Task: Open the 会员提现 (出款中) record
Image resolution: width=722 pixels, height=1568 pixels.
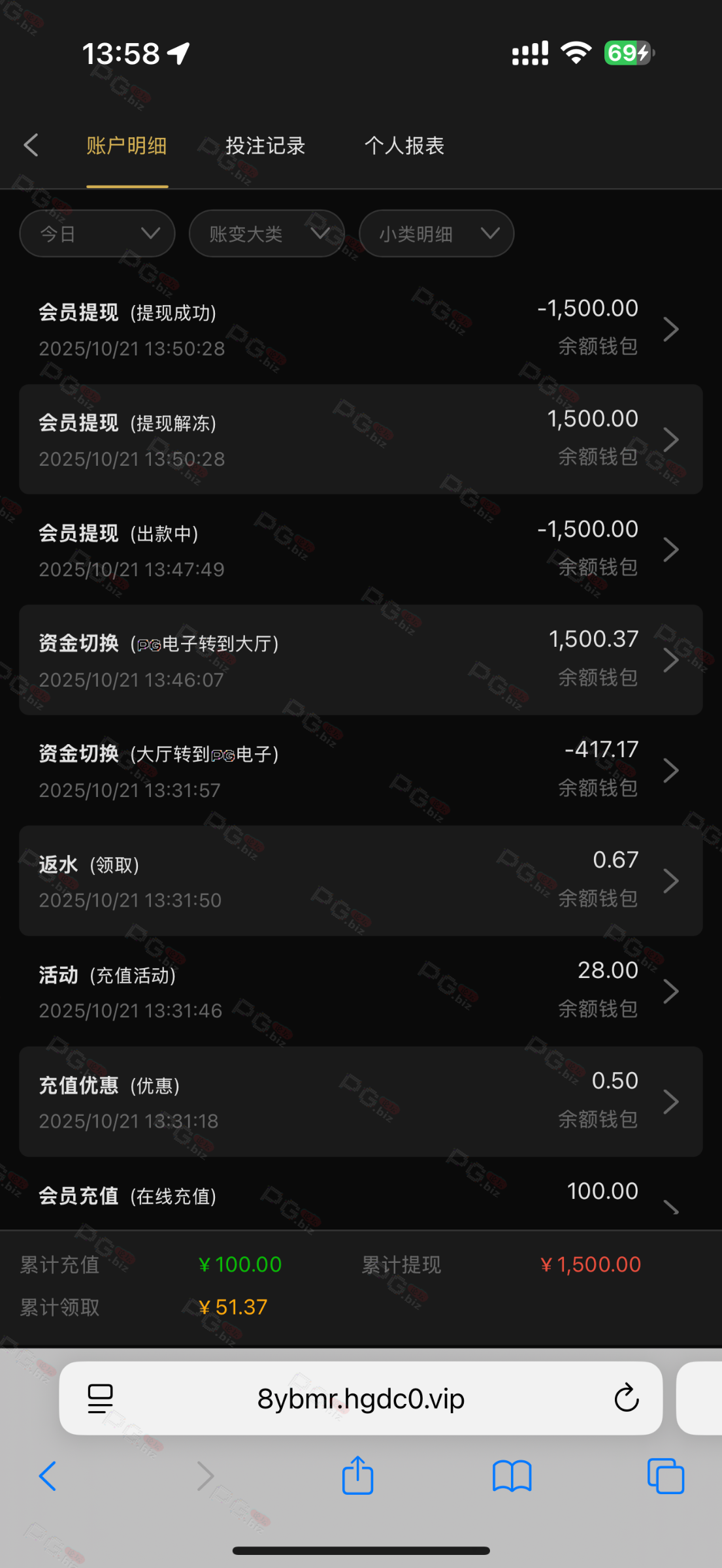Action: pyautogui.click(x=361, y=549)
